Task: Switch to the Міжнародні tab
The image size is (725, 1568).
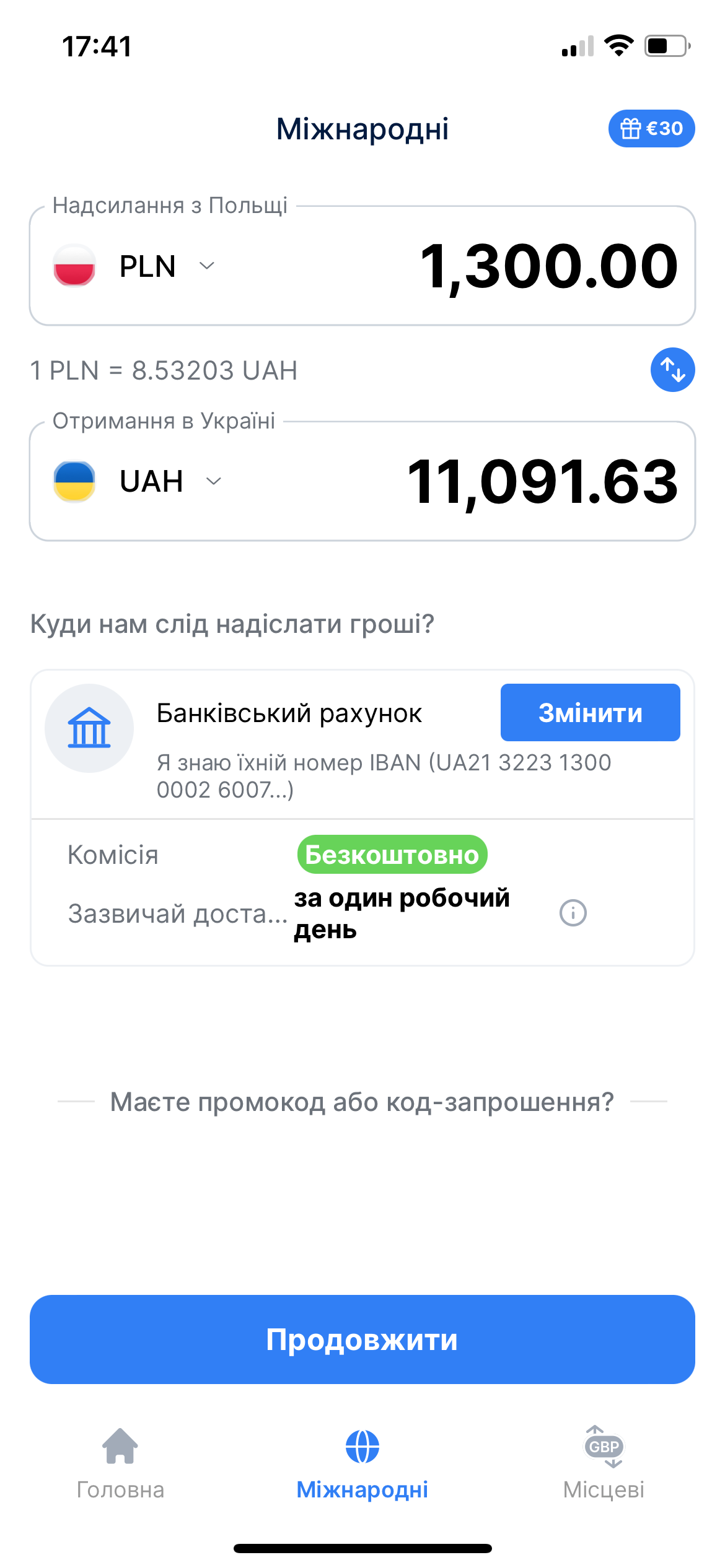Action: 362,1461
